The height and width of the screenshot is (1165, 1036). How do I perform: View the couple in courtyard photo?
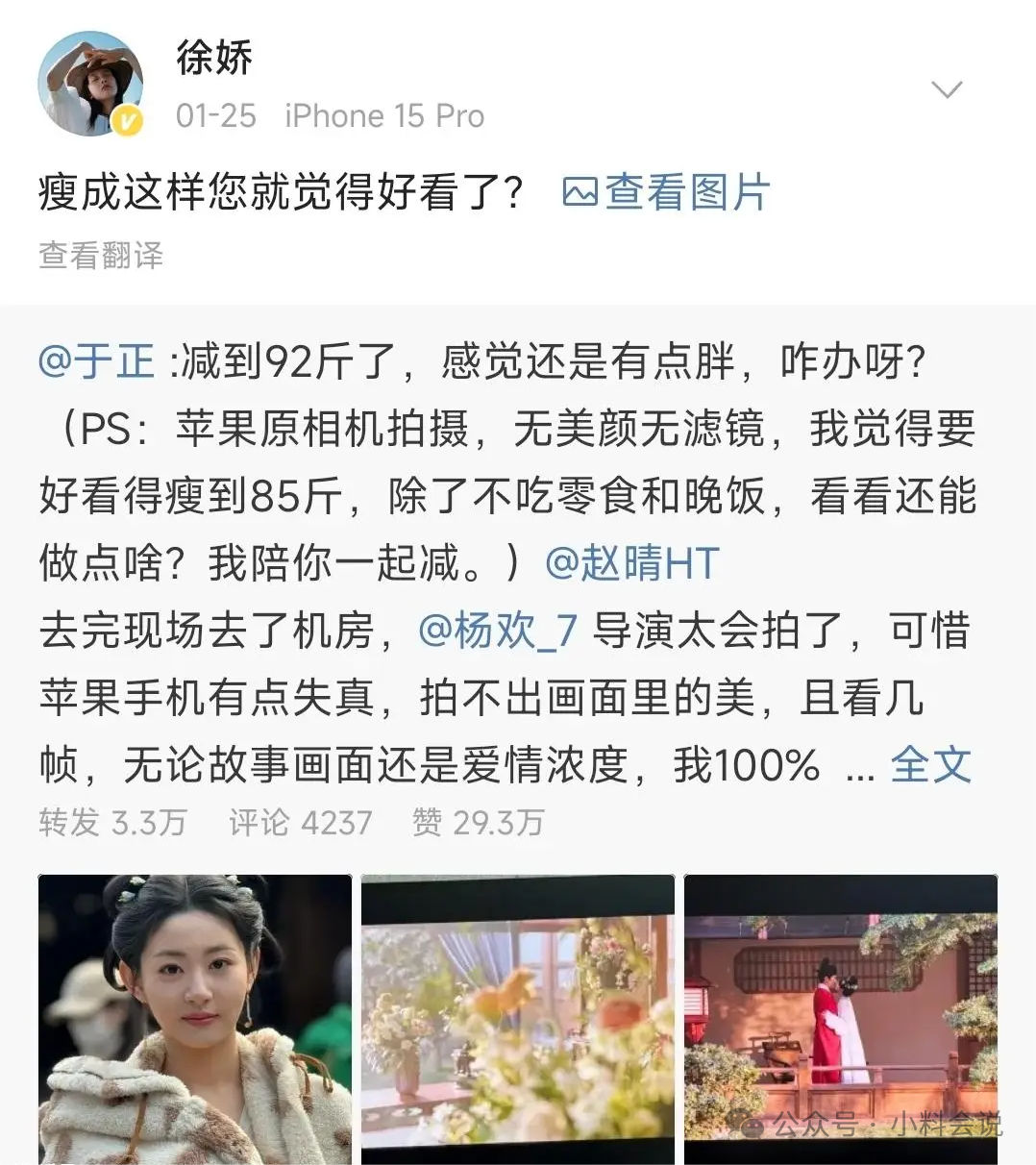click(x=840, y=1019)
